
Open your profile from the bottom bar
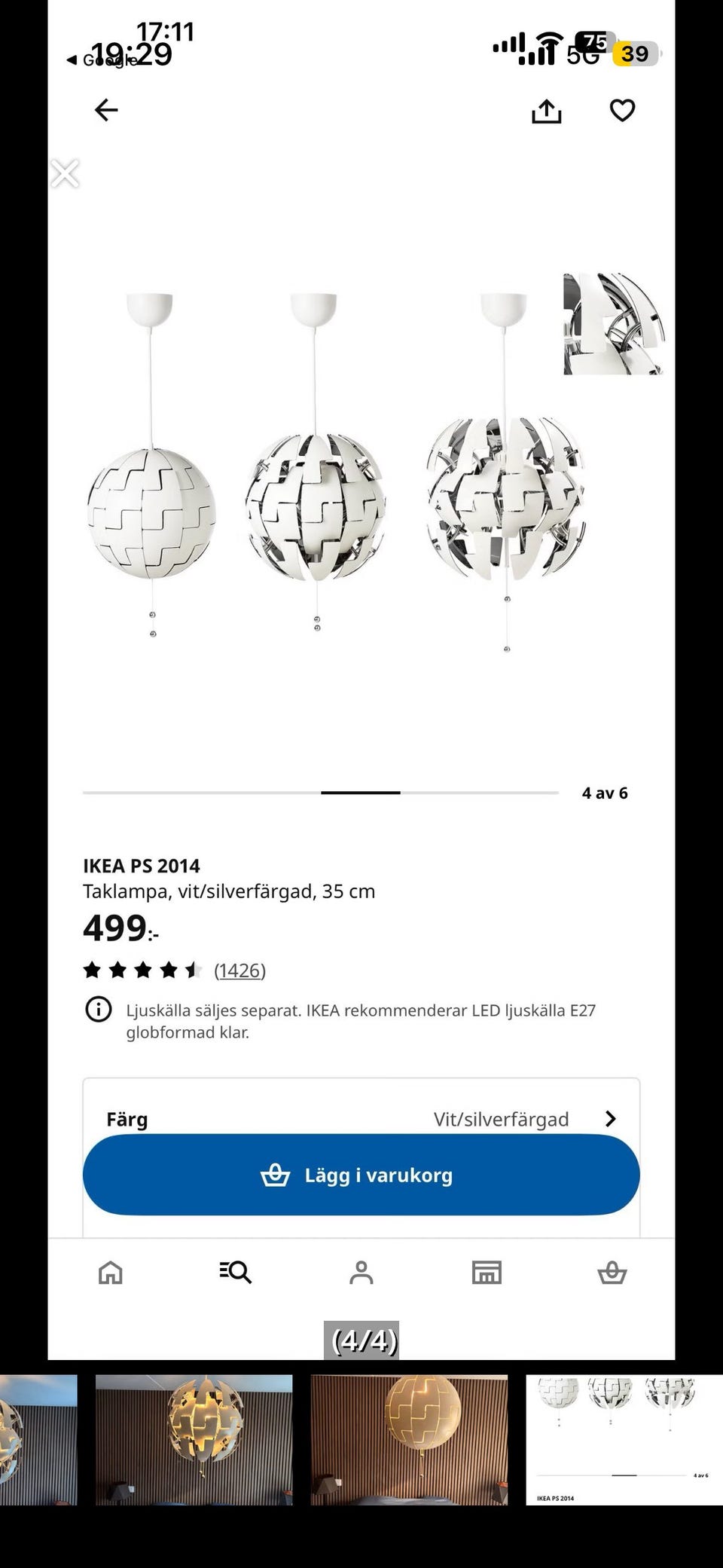pyautogui.click(x=361, y=1273)
